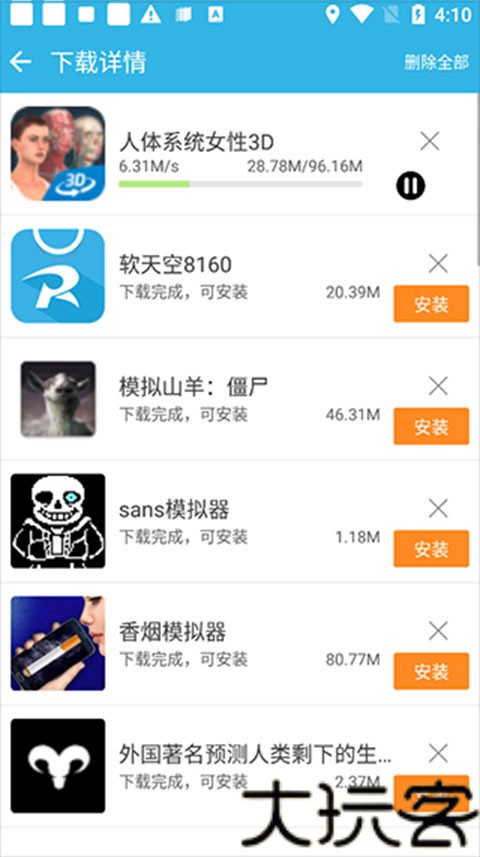Install 软天空8160
480x857 pixels.
pos(431,303)
